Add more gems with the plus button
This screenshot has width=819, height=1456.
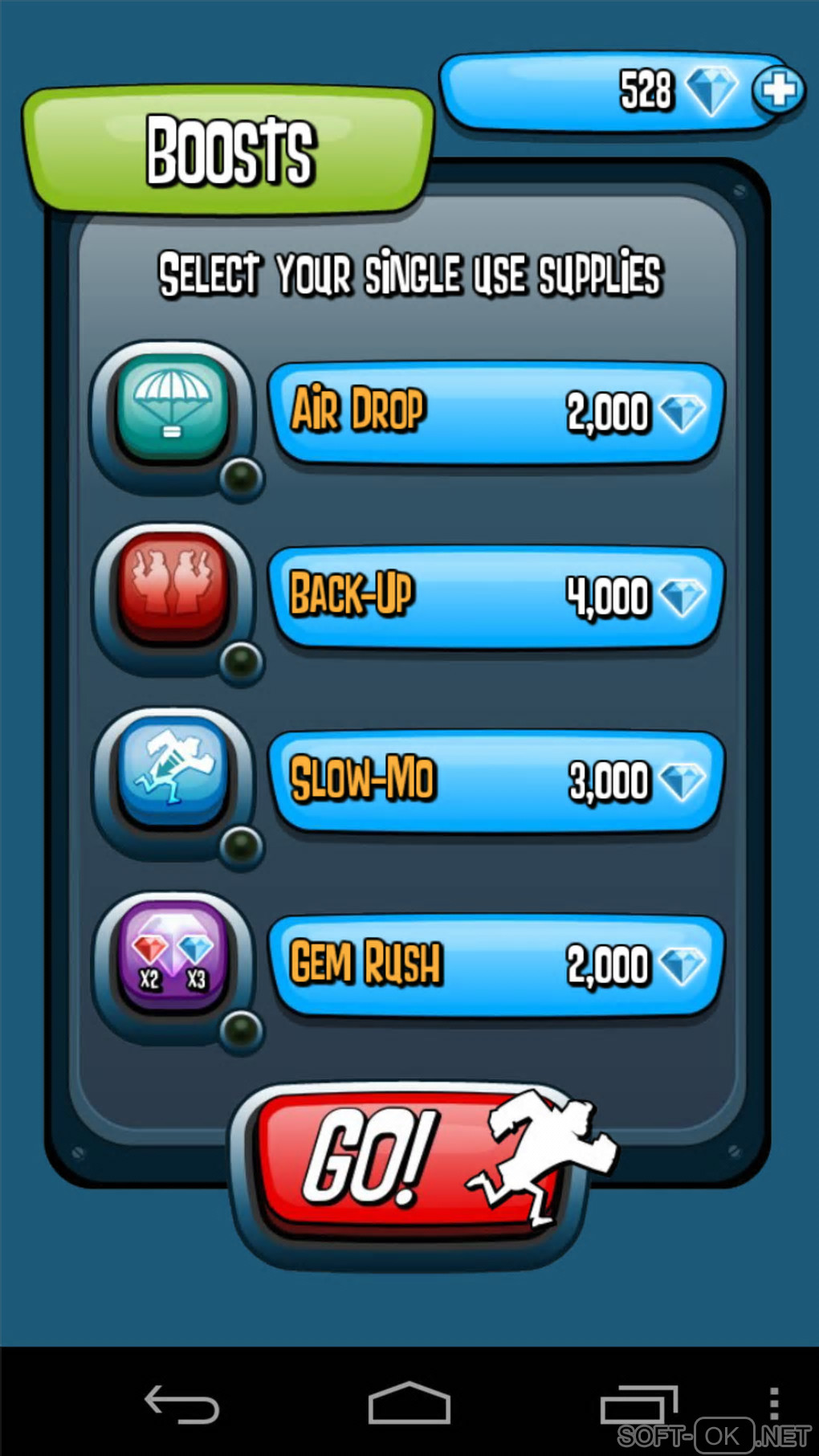[778, 90]
